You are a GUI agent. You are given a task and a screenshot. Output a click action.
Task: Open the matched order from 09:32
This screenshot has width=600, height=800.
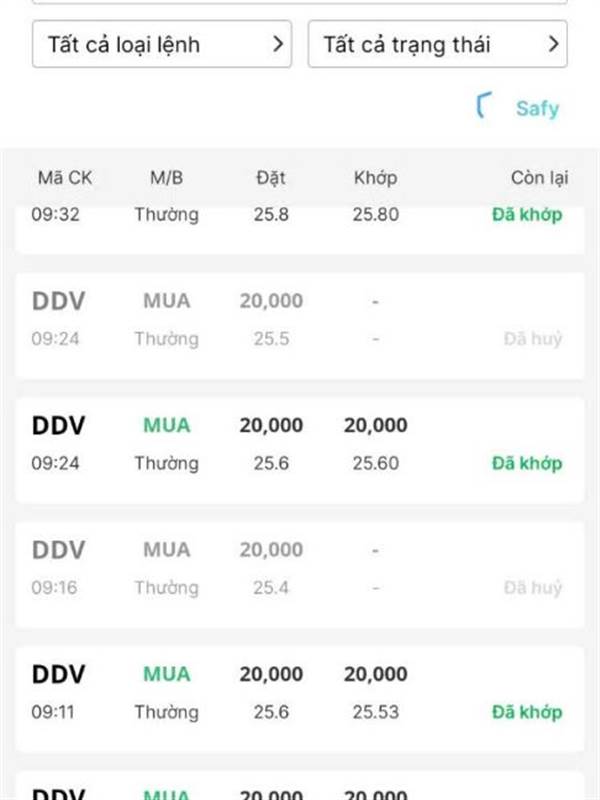point(300,231)
